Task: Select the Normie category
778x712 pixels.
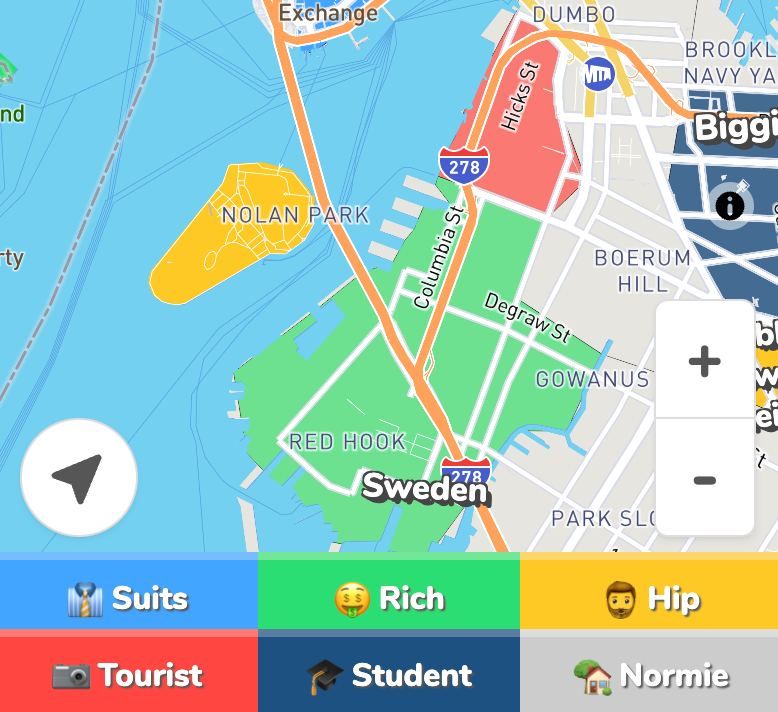Action: click(x=649, y=675)
